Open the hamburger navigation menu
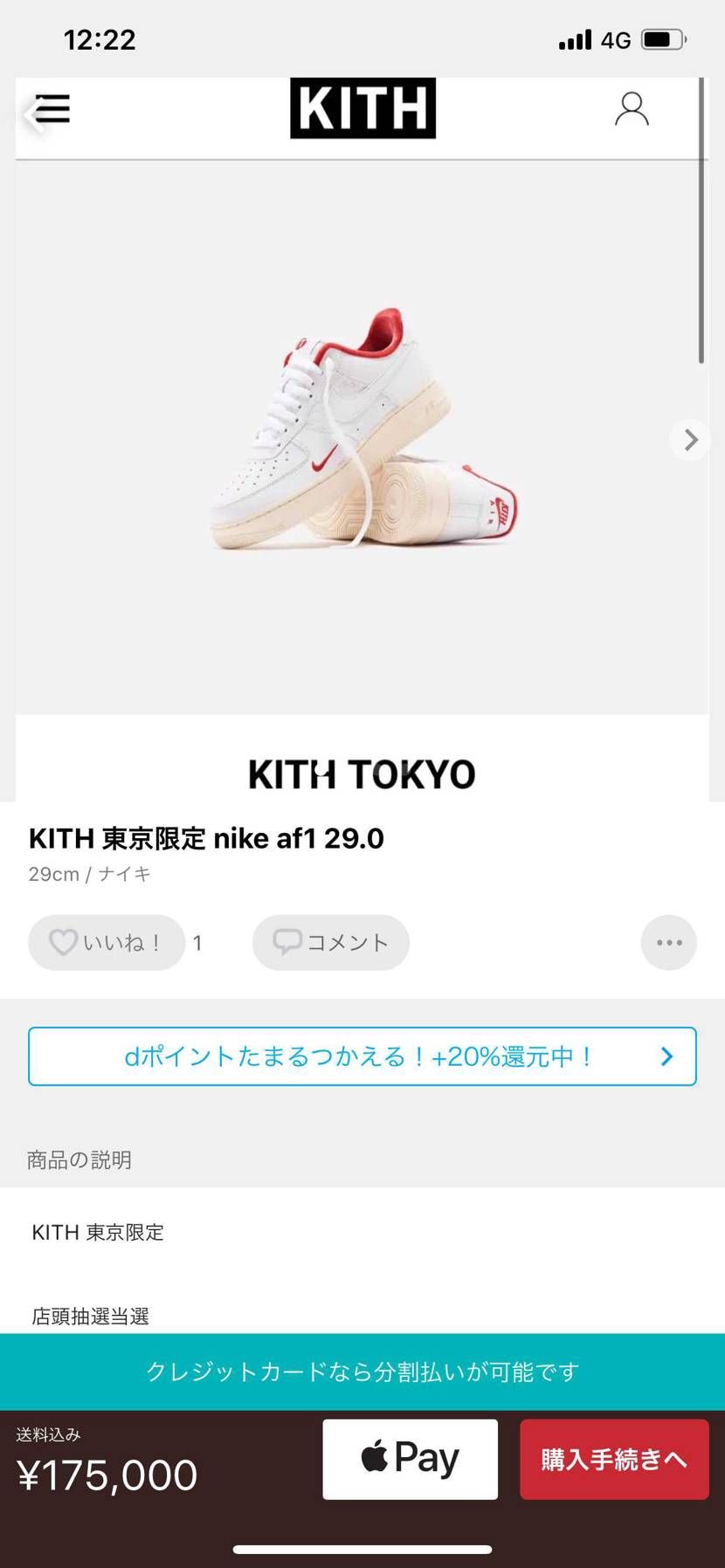The height and width of the screenshot is (1568, 725). tap(52, 107)
